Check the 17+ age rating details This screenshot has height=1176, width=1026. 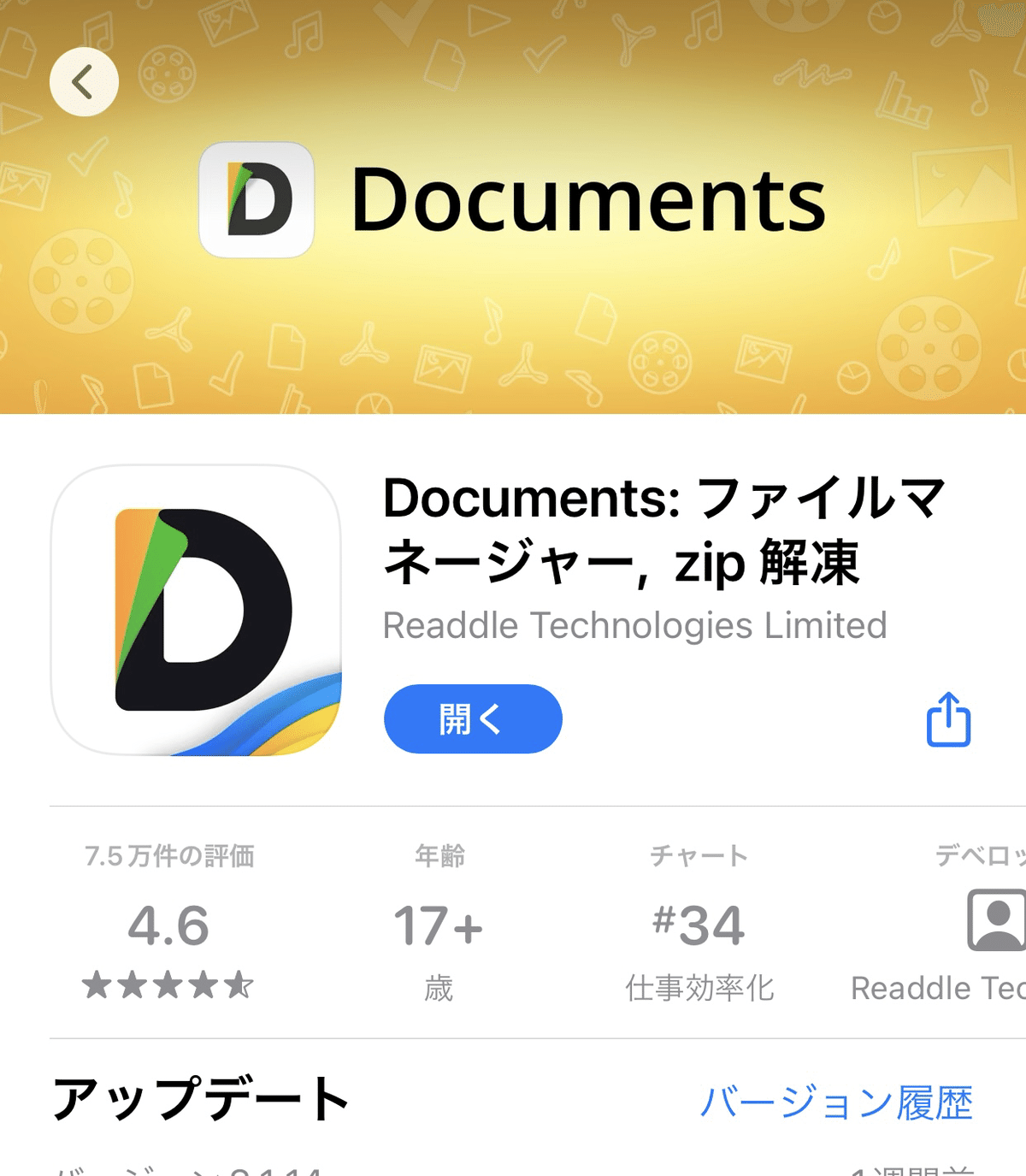pos(439,927)
